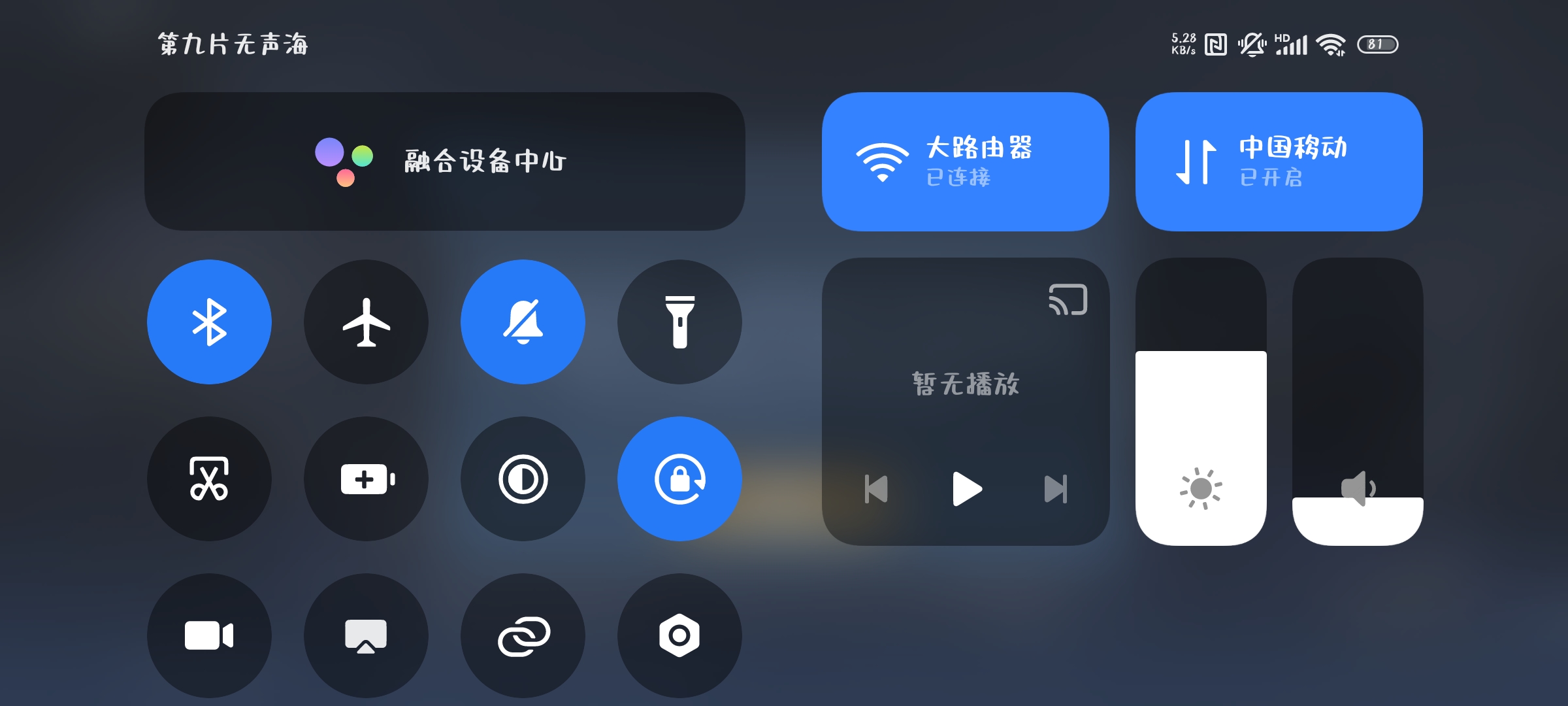Image resolution: width=1568 pixels, height=706 pixels.
Task: Skip to the next track
Action: click(x=1056, y=488)
